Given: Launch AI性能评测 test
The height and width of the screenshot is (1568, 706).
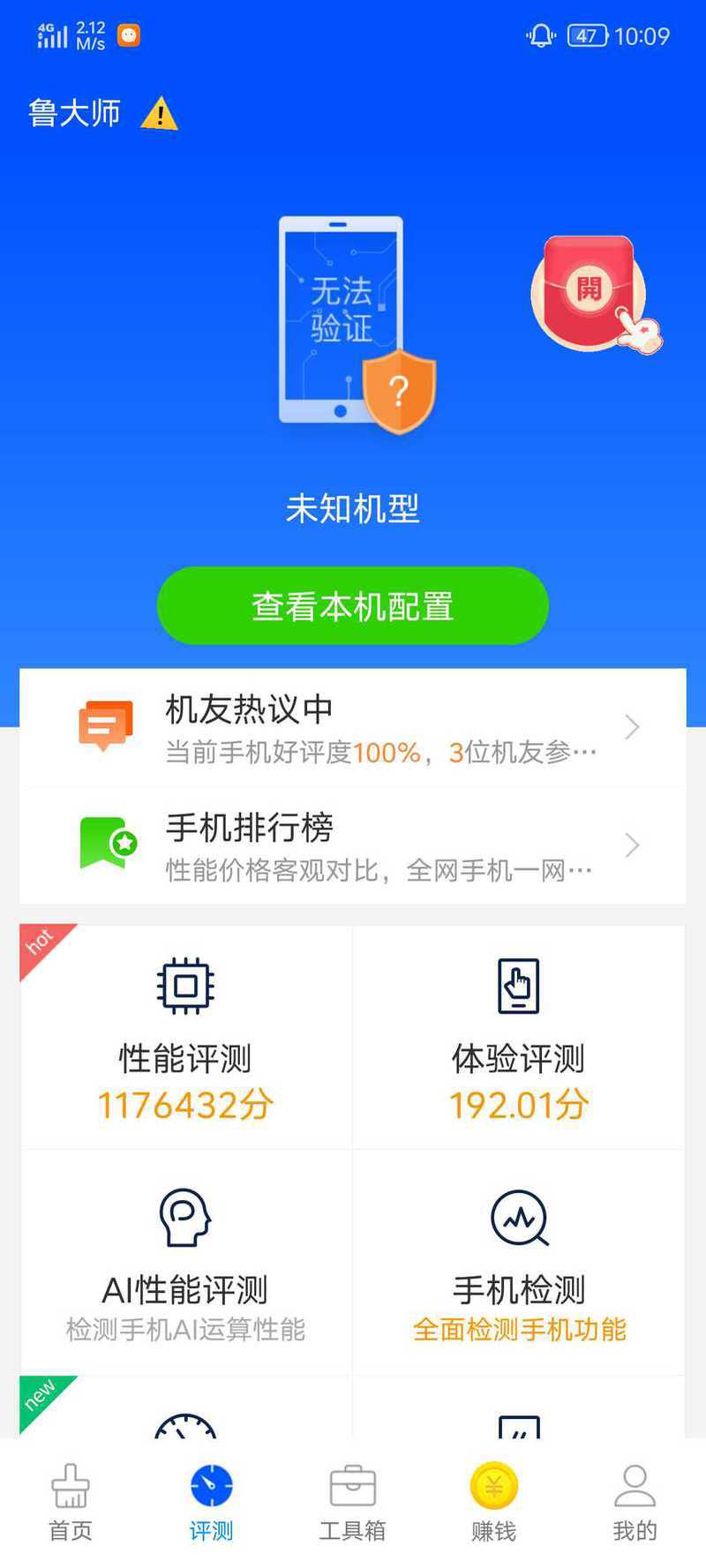Looking at the screenshot, I should click(x=185, y=1264).
